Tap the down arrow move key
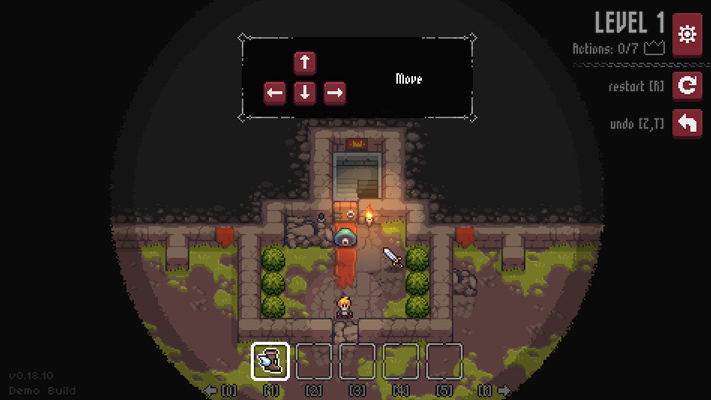The width and height of the screenshot is (711, 400). 305,93
